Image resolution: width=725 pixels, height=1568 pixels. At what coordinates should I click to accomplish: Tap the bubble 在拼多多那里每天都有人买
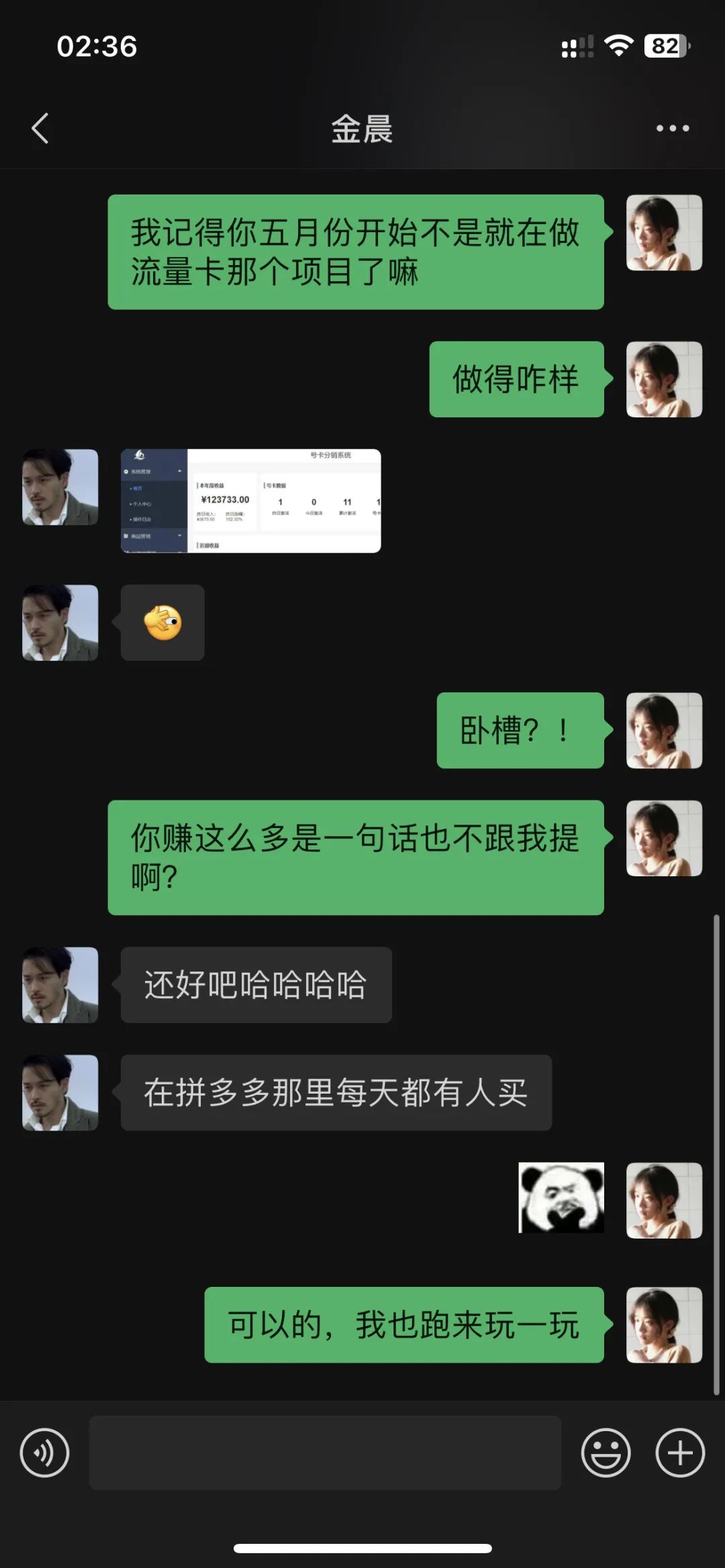(334, 1092)
